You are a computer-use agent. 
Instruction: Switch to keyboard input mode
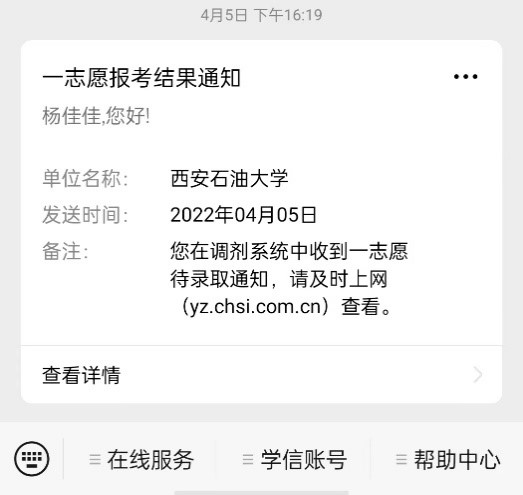coord(32,459)
